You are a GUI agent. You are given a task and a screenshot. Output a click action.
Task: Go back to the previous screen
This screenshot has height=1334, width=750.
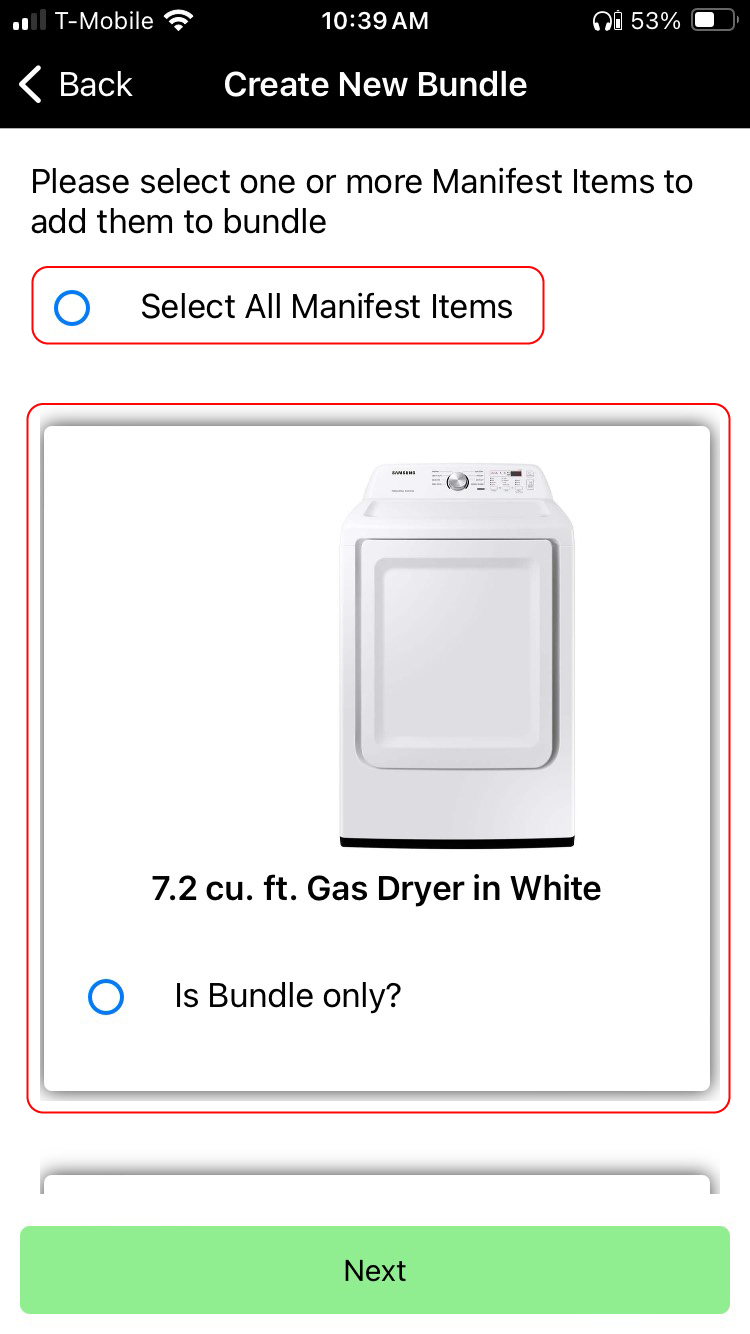coord(75,85)
